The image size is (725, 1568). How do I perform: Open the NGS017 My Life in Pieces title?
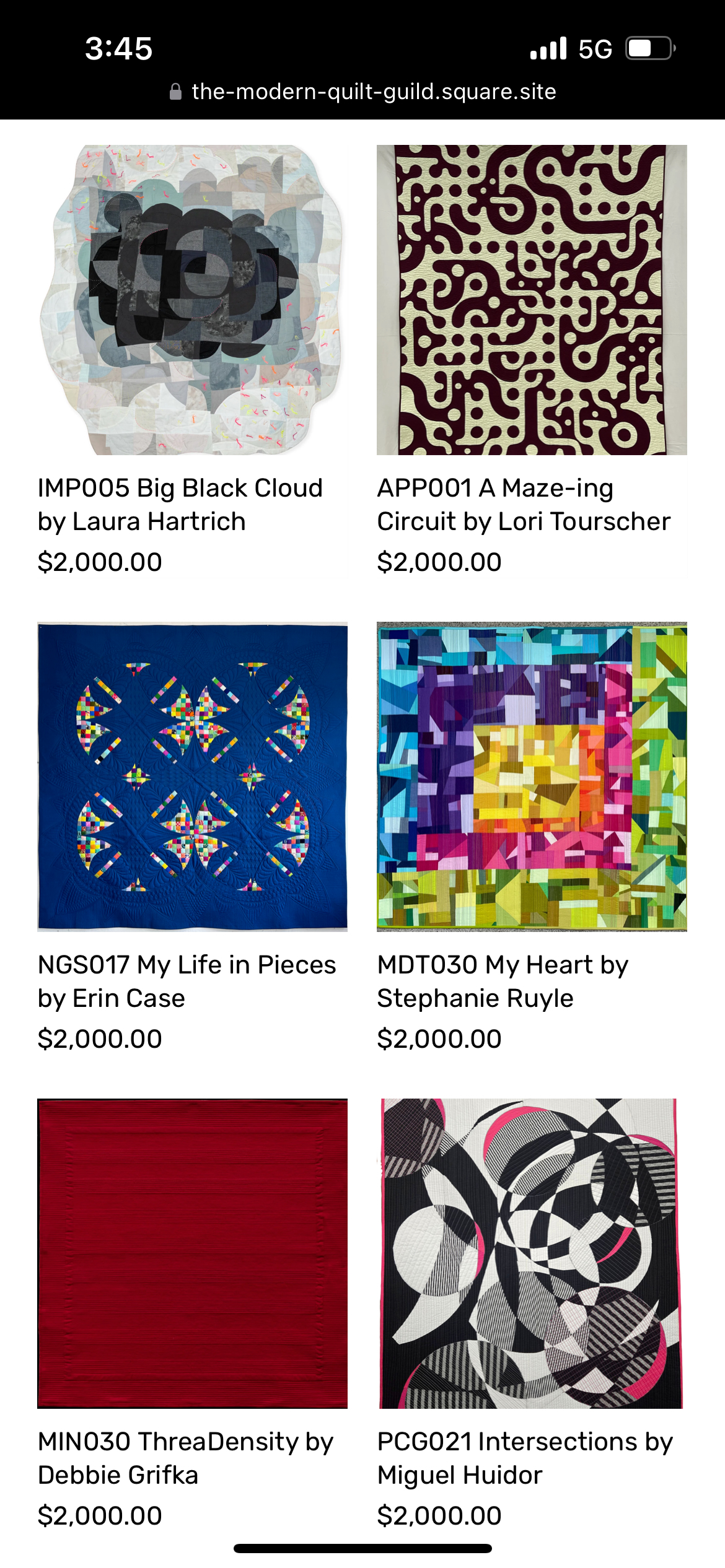point(187,982)
